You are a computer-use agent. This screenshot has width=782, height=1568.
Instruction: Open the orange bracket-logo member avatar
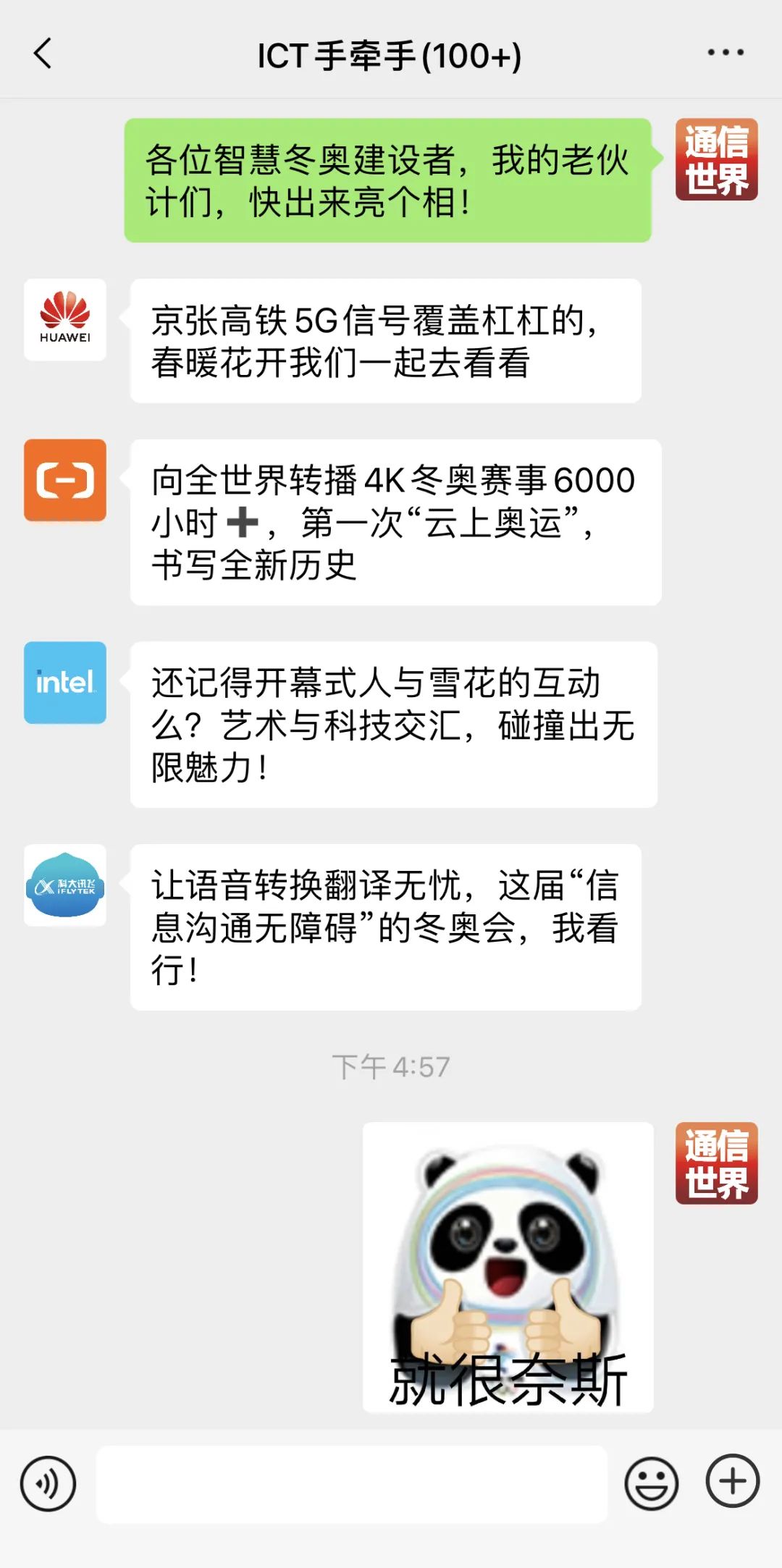pos(65,480)
